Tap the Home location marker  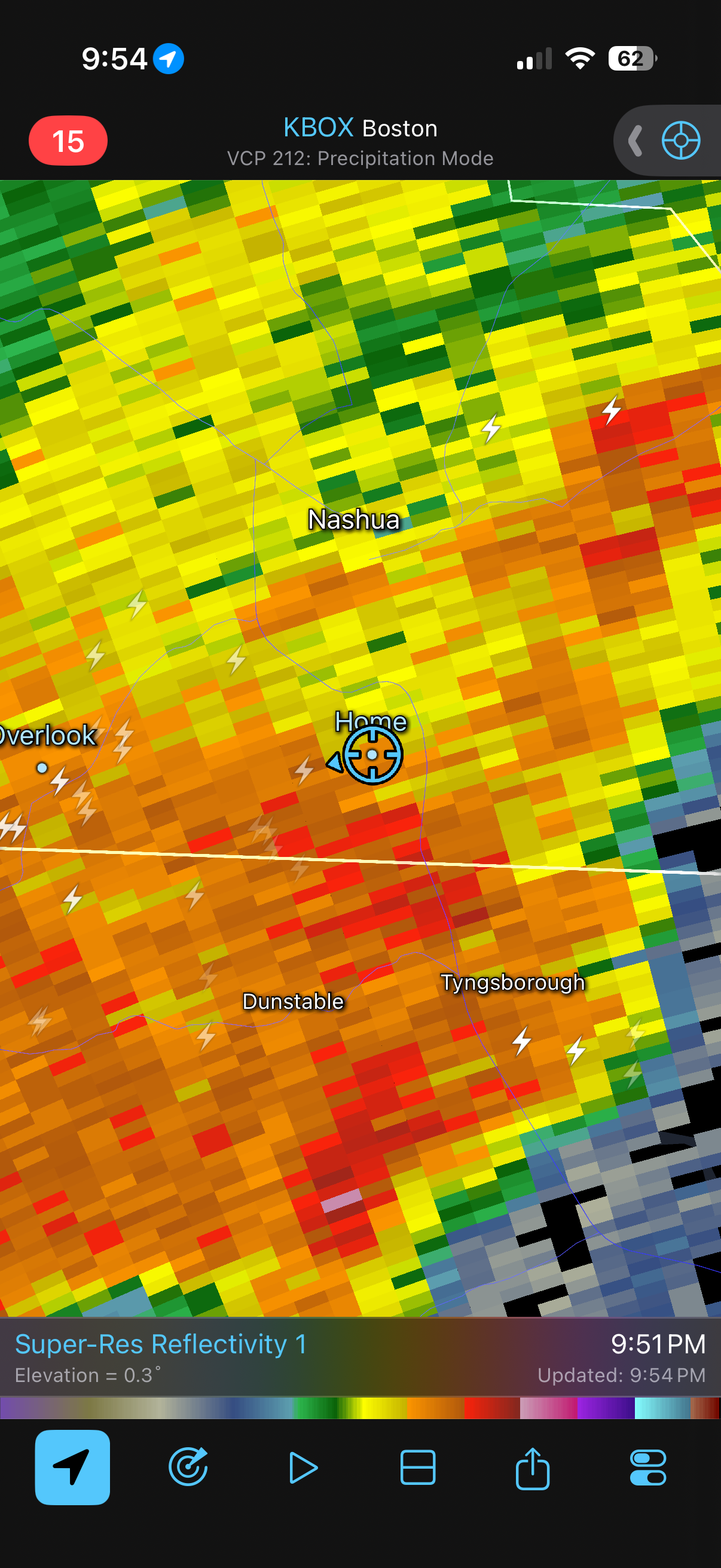[x=372, y=755]
